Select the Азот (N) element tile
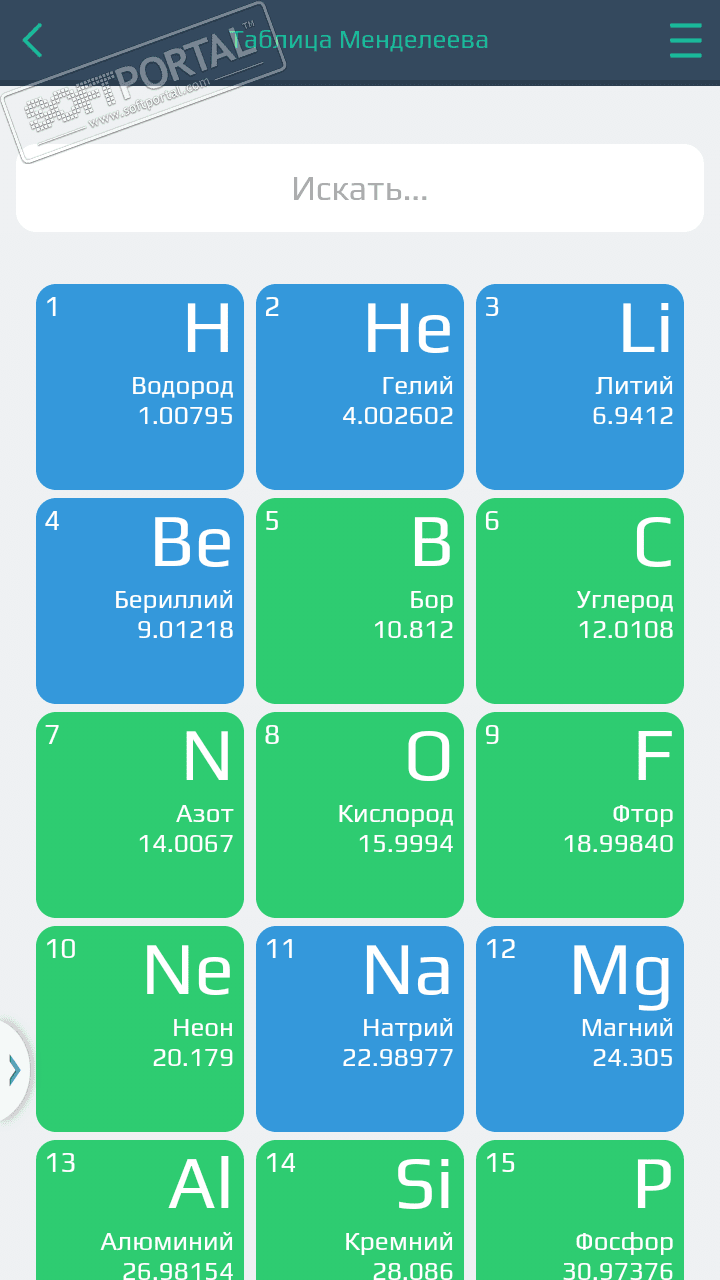Image resolution: width=720 pixels, height=1280 pixels. coord(140,815)
